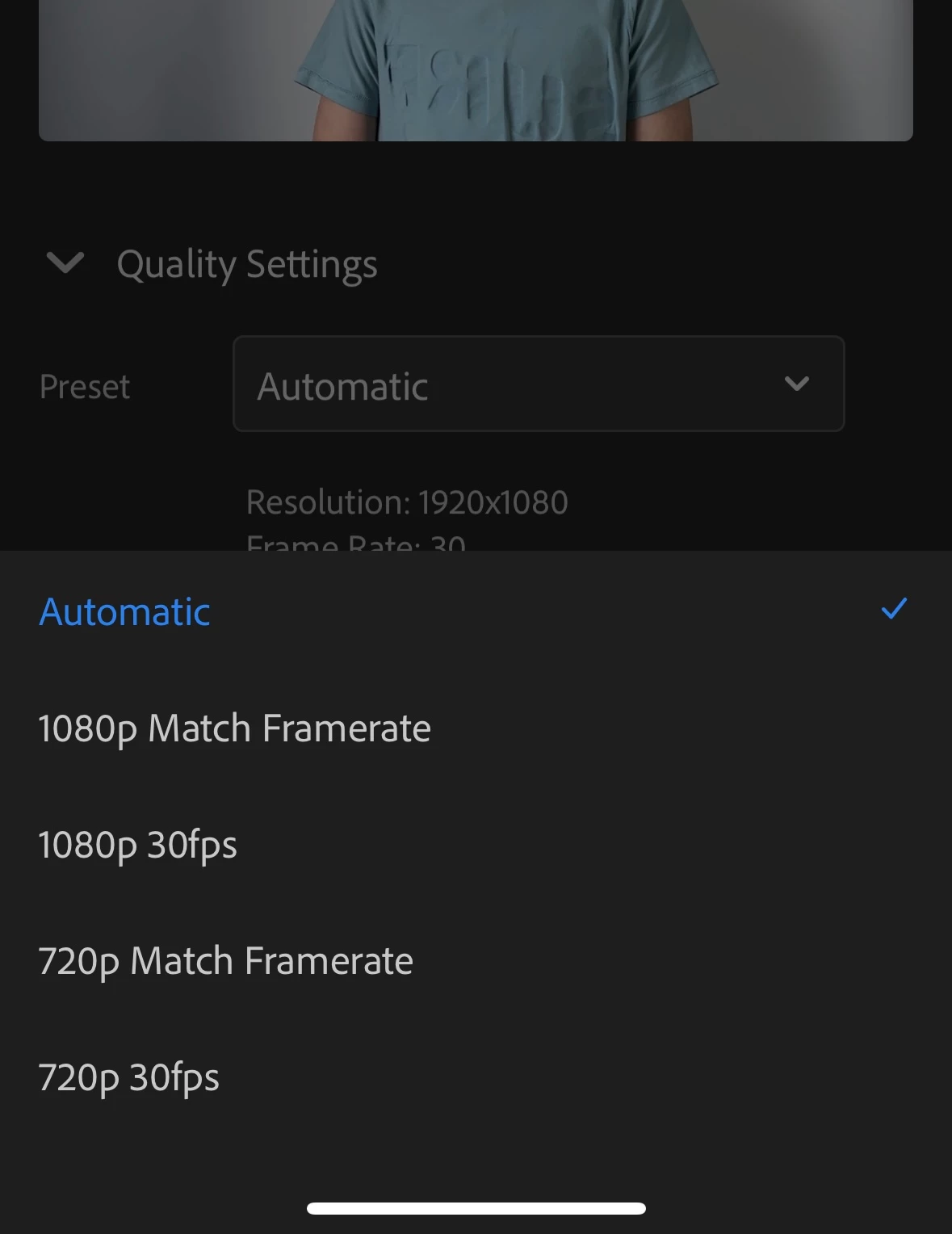
Task: Select the Automatic preset option
Action: coord(476,611)
